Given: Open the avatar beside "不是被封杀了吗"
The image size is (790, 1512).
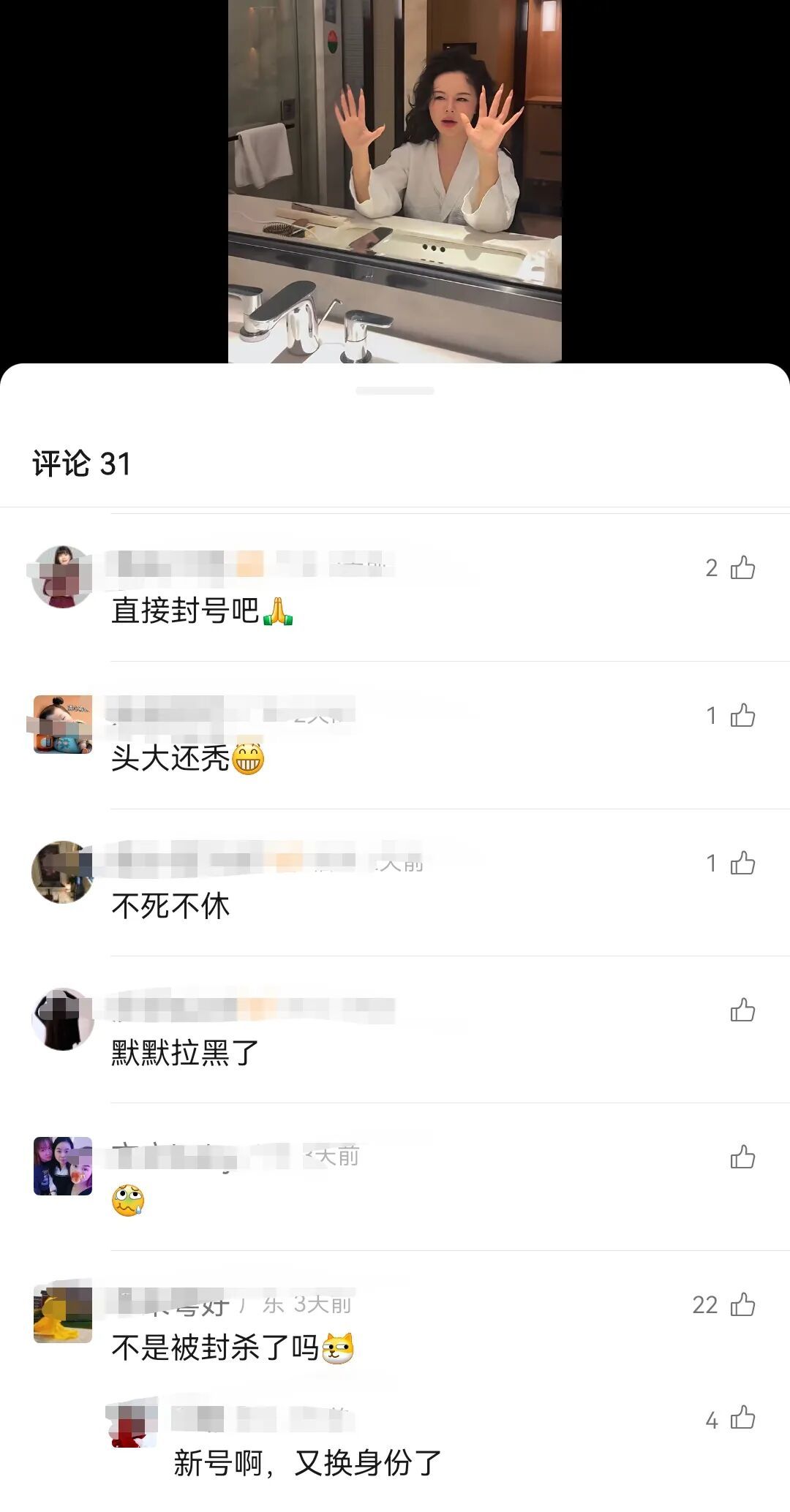Looking at the screenshot, I should (x=63, y=1314).
